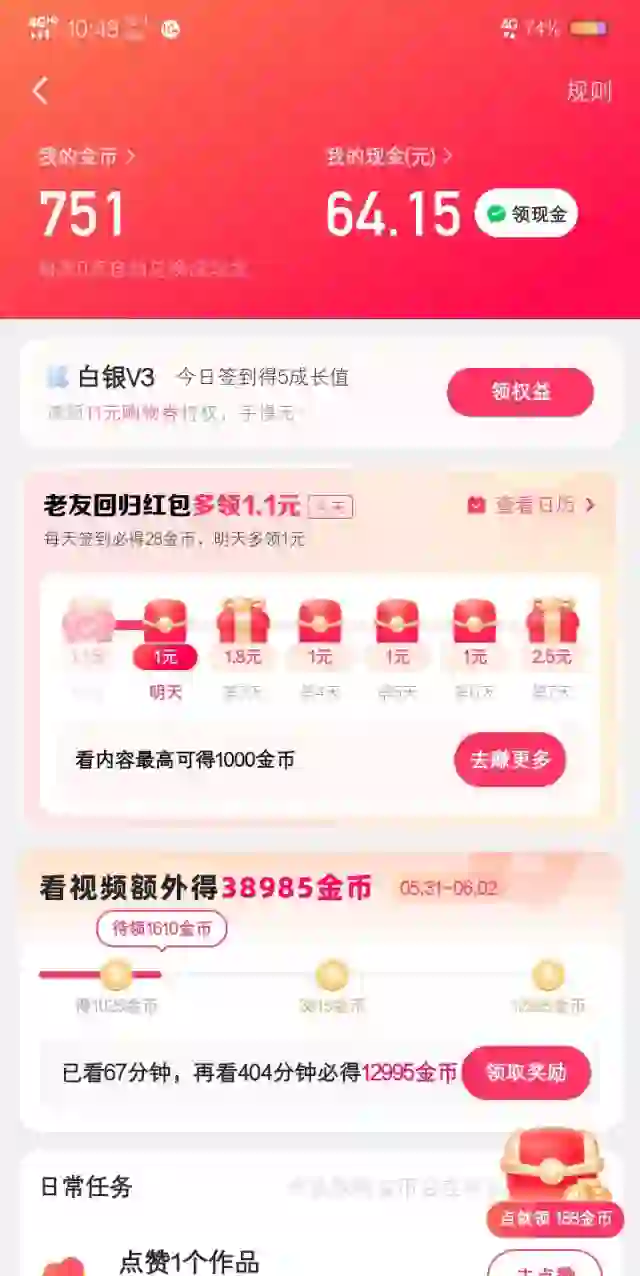
Task: Open 我的现金 cash details
Action: pyautogui.click(x=389, y=157)
